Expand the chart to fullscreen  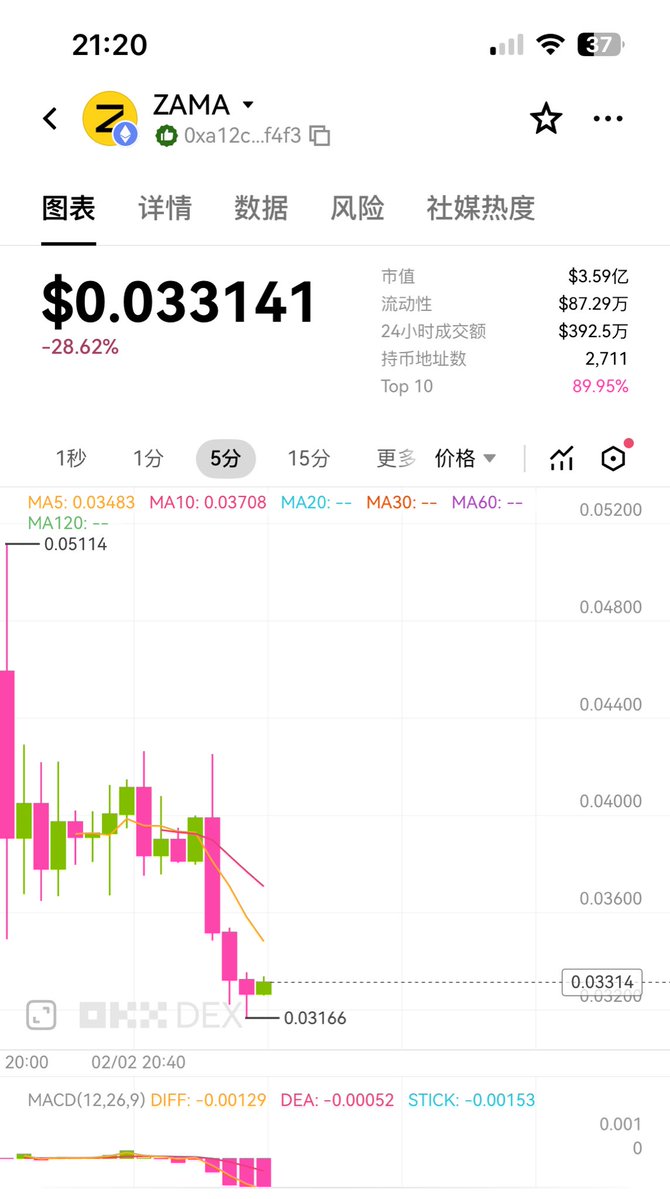pos(41,1015)
